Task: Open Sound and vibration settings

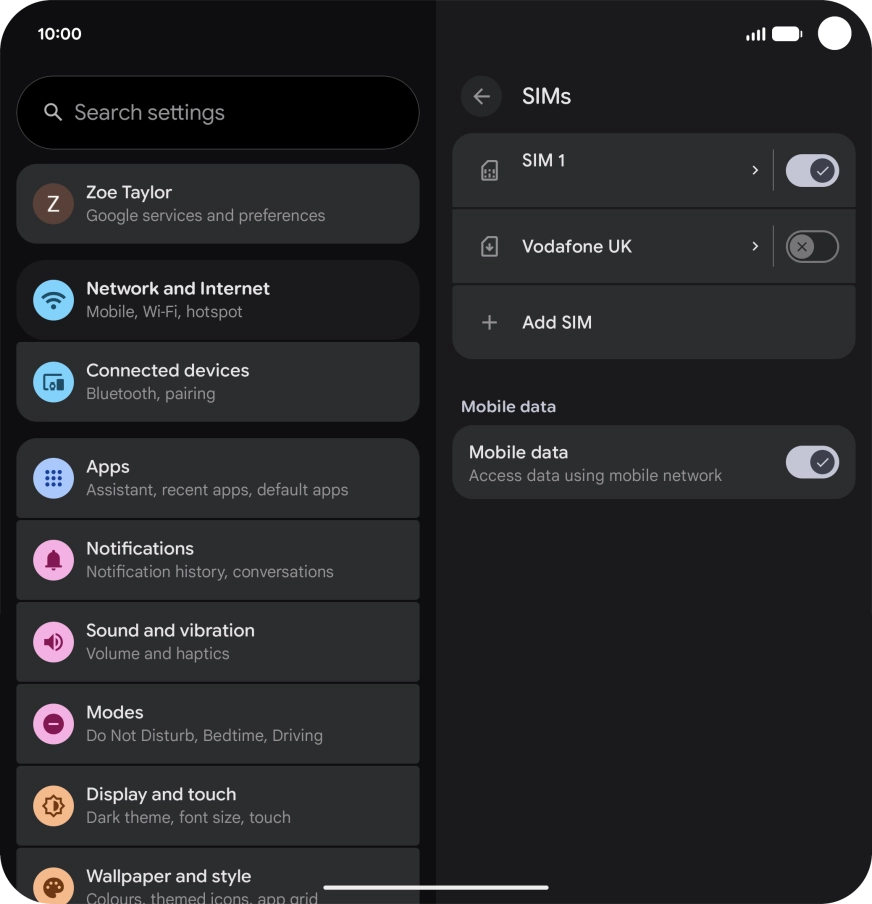Action: tap(218, 642)
